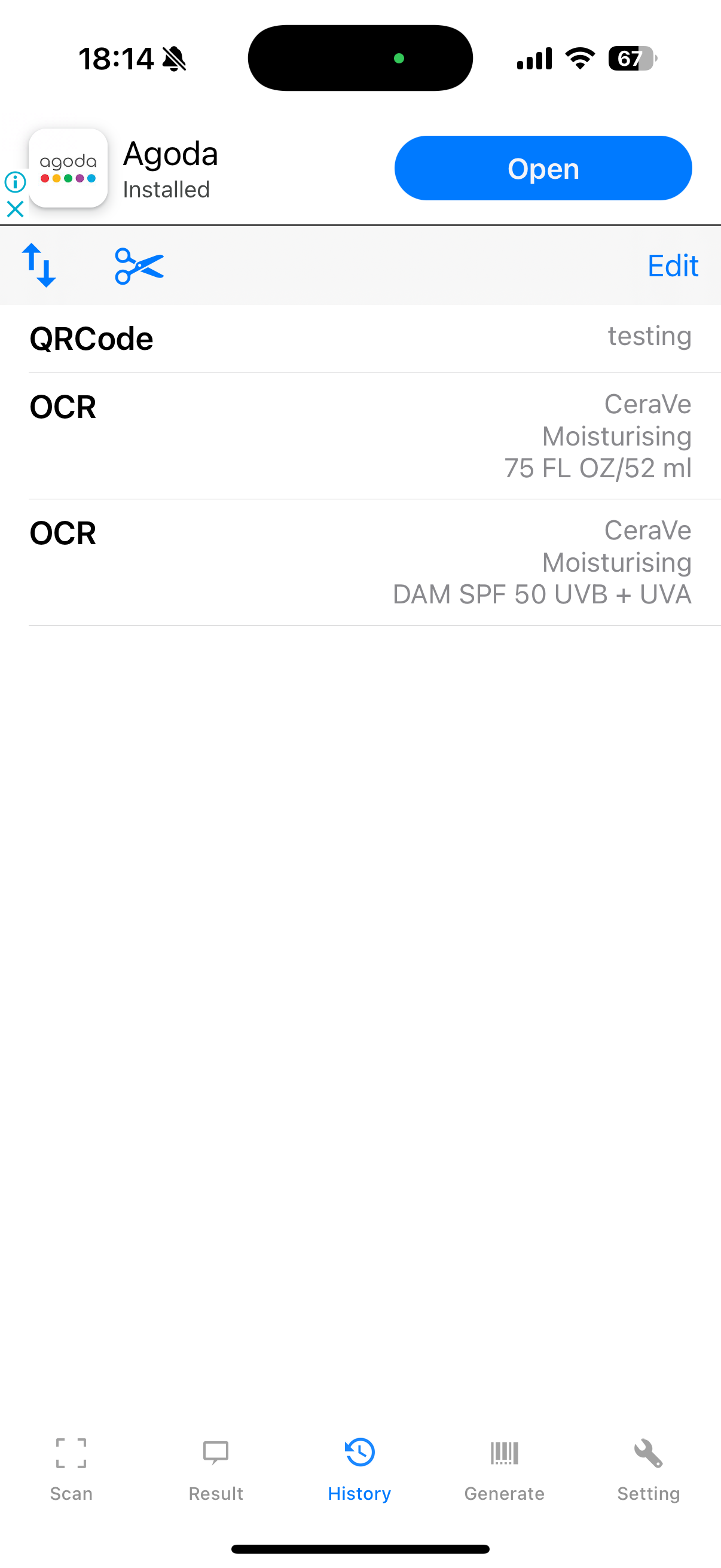Open the QRCode testing history entry

360,338
